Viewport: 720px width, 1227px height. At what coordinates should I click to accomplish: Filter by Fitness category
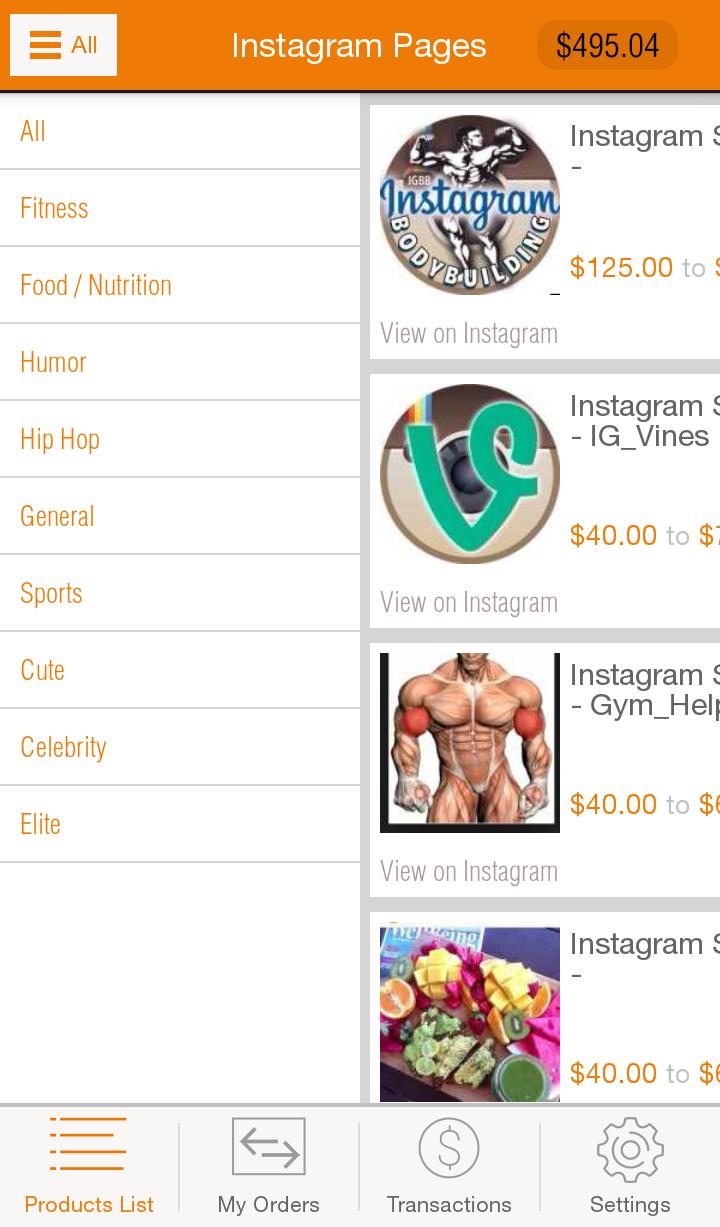click(x=180, y=208)
